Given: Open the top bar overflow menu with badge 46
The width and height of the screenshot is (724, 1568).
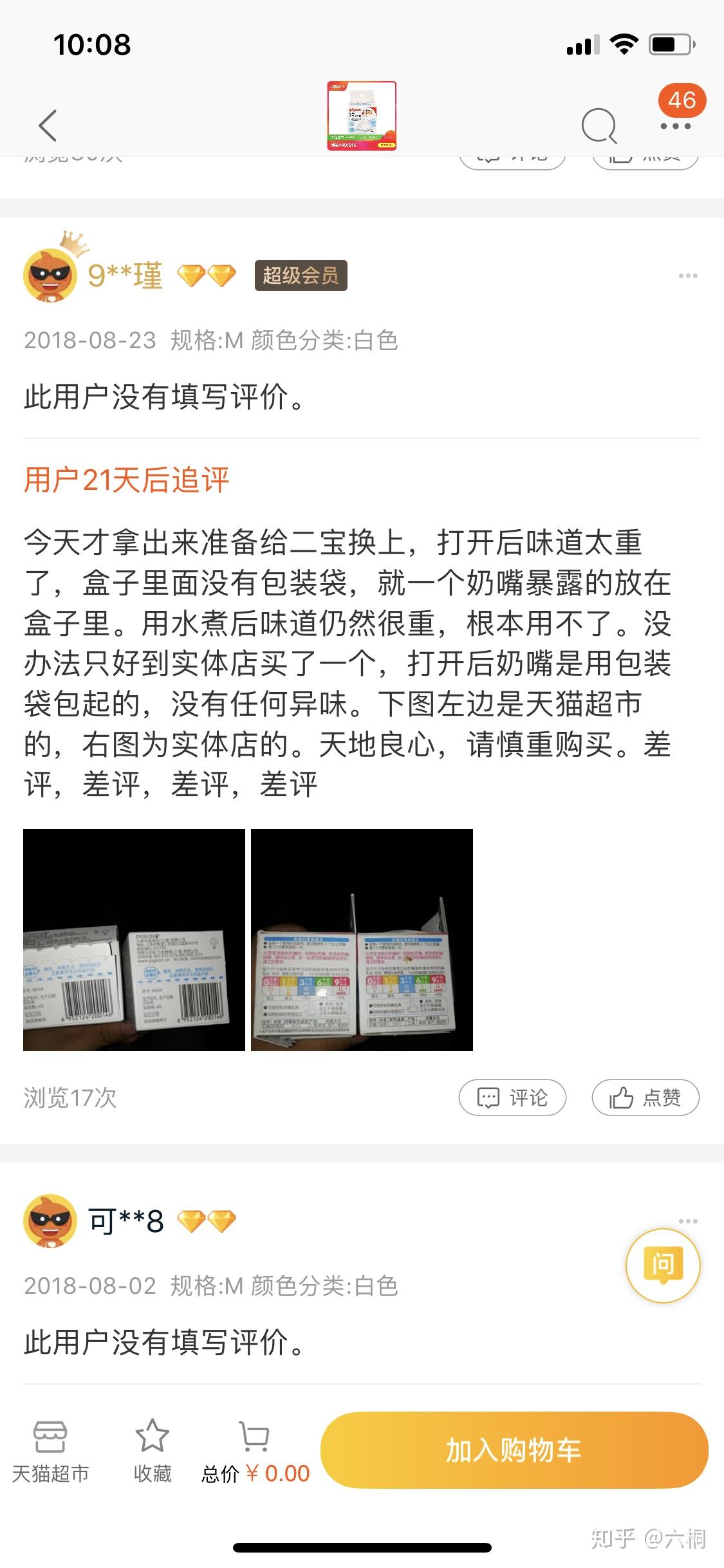Looking at the screenshot, I should pyautogui.click(x=676, y=126).
